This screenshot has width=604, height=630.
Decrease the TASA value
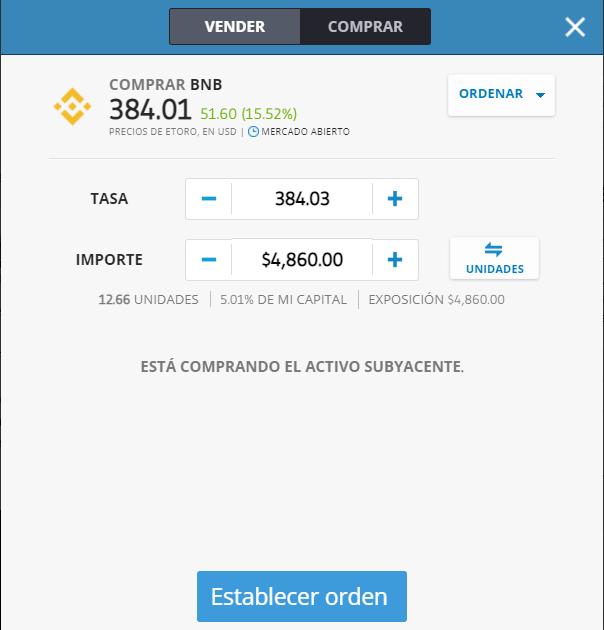(x=209, y=199)
